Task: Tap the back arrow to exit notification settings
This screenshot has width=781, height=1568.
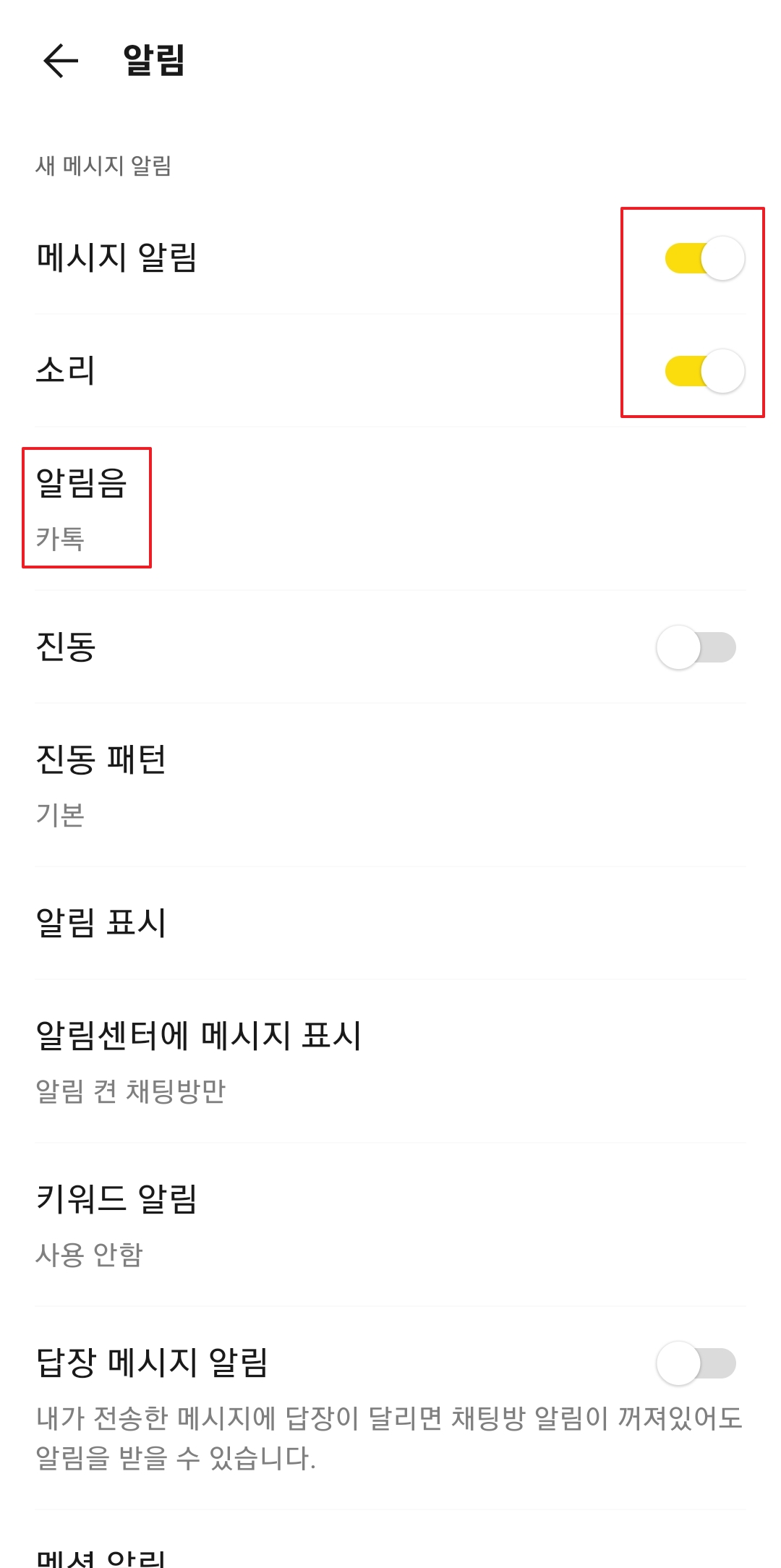Action: [x=59, y=61]
